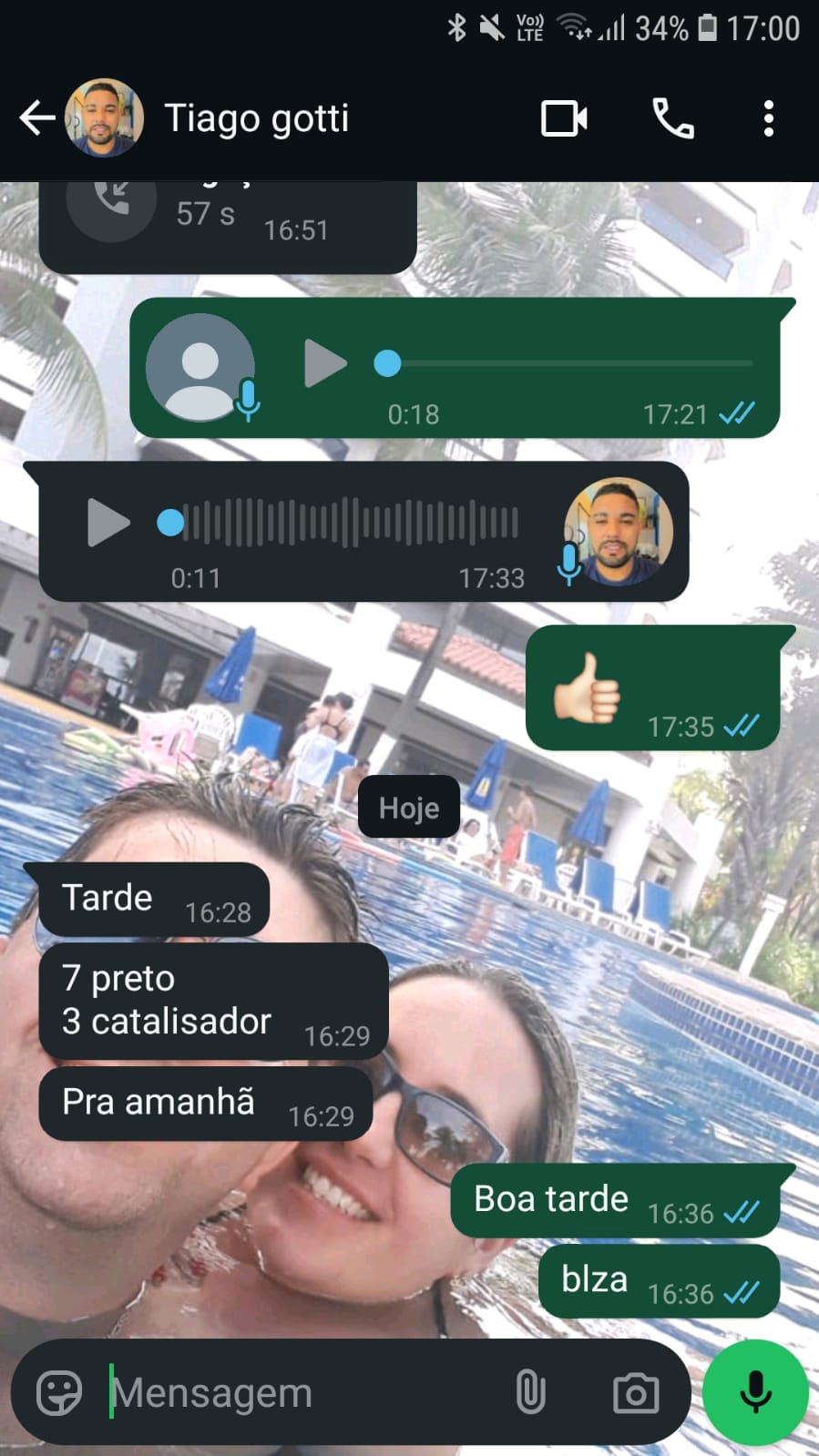Start a voice call with Tiago gotti

pos(673,118)
